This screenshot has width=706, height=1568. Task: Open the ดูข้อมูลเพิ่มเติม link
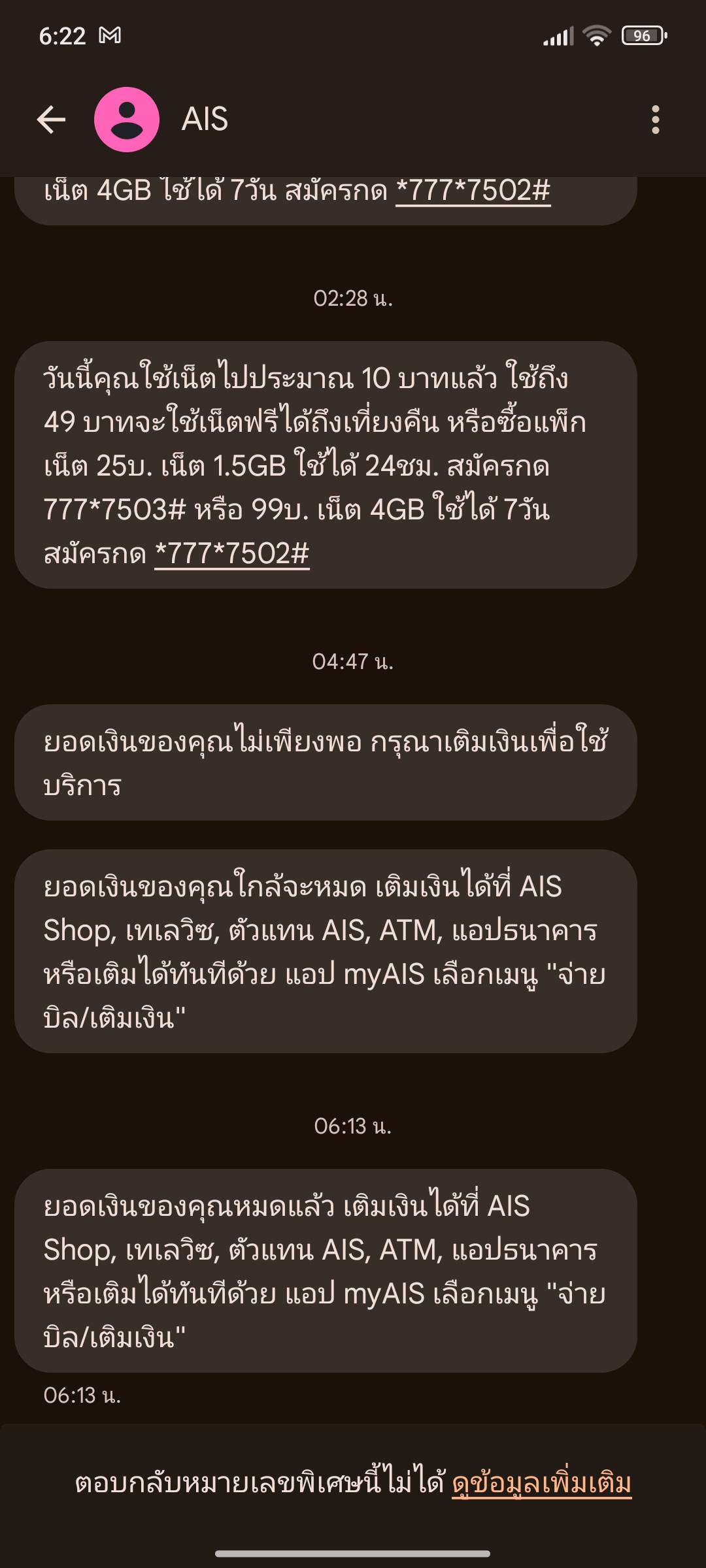tap(541, 1482)
